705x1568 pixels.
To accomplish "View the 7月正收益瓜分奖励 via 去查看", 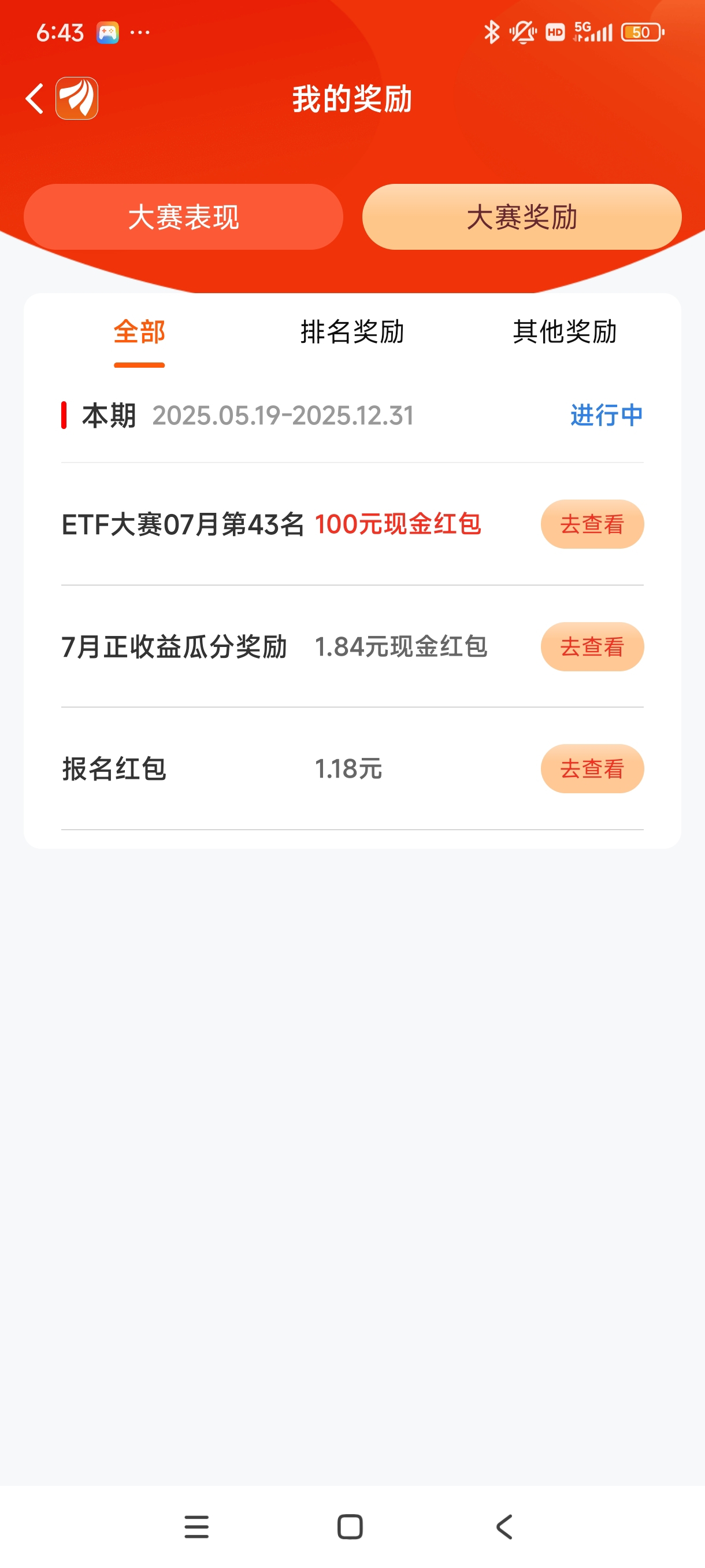I will pyautogui.click(x=592, y=646).
